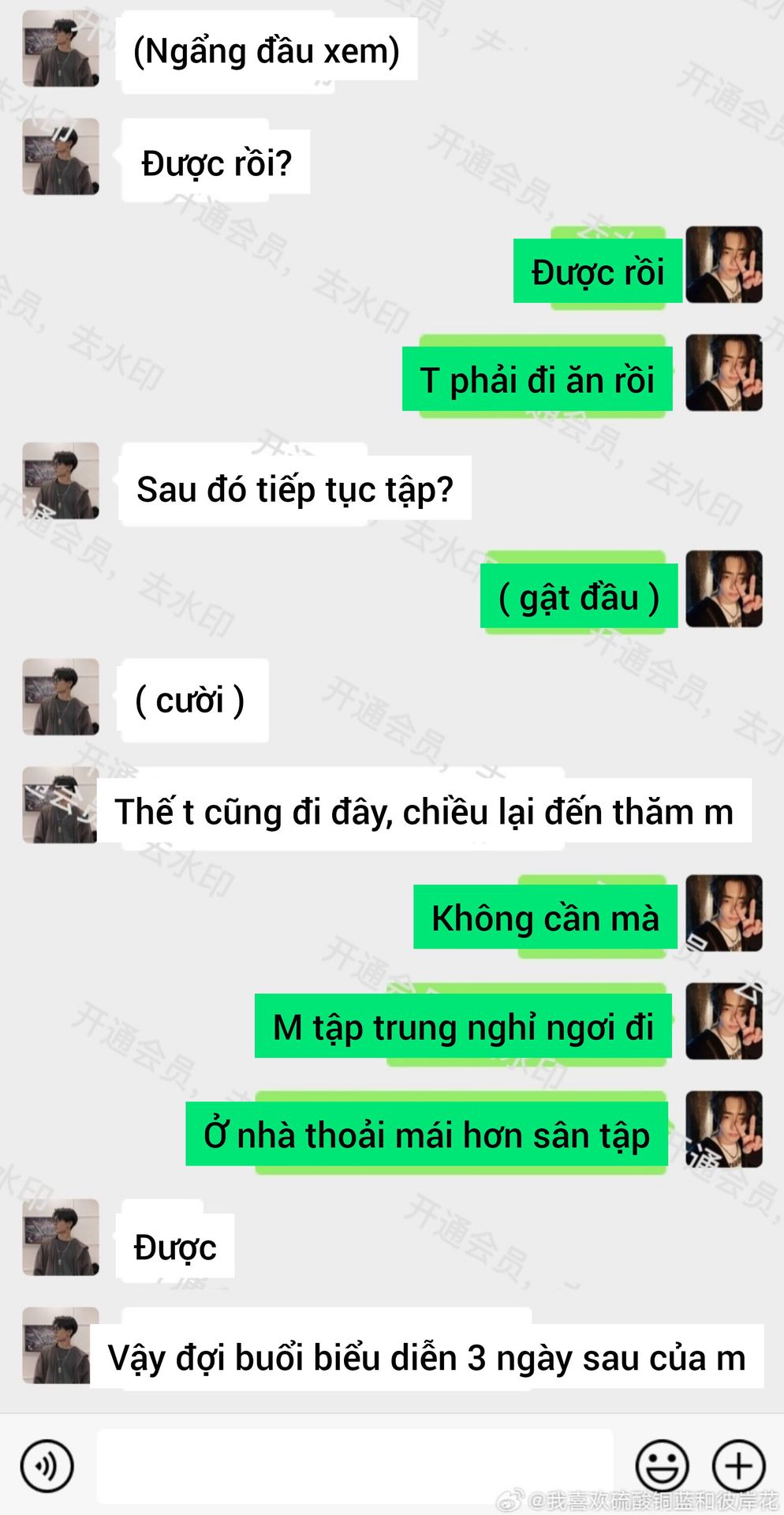784x1515 pixels.
Task: Open own avatar beside 'T phải đi ăn rồi'
Action: (723, 372)
